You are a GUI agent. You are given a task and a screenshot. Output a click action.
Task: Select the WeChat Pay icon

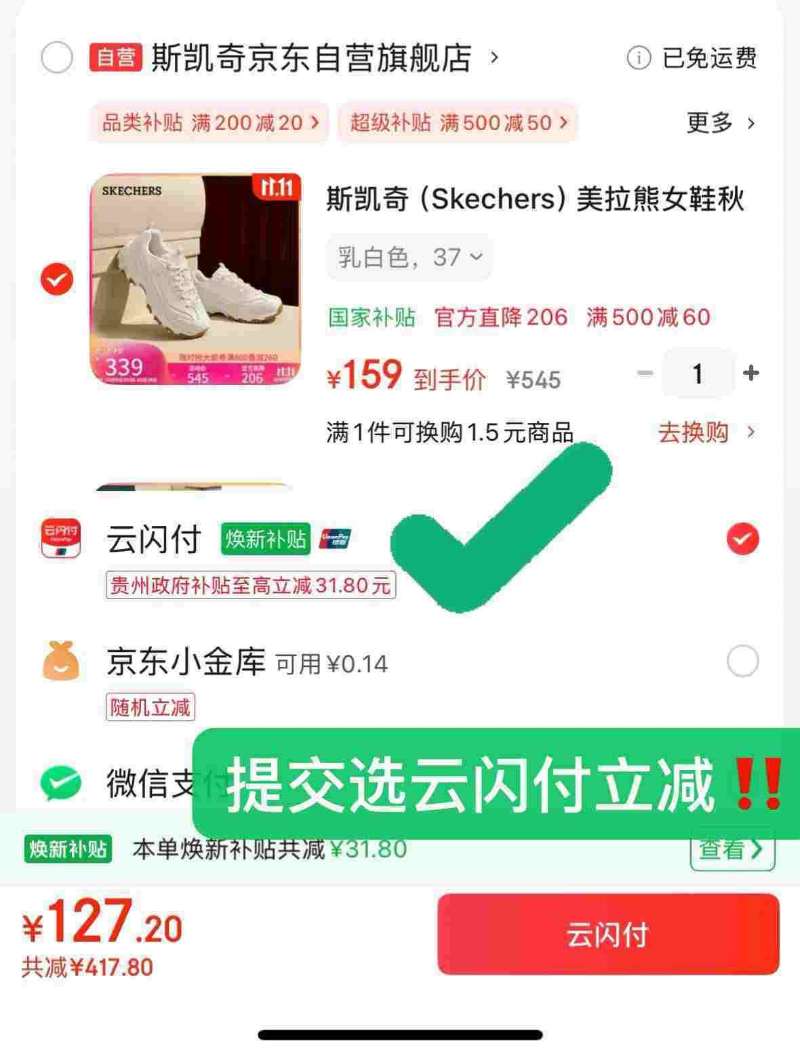pos(60,783)
